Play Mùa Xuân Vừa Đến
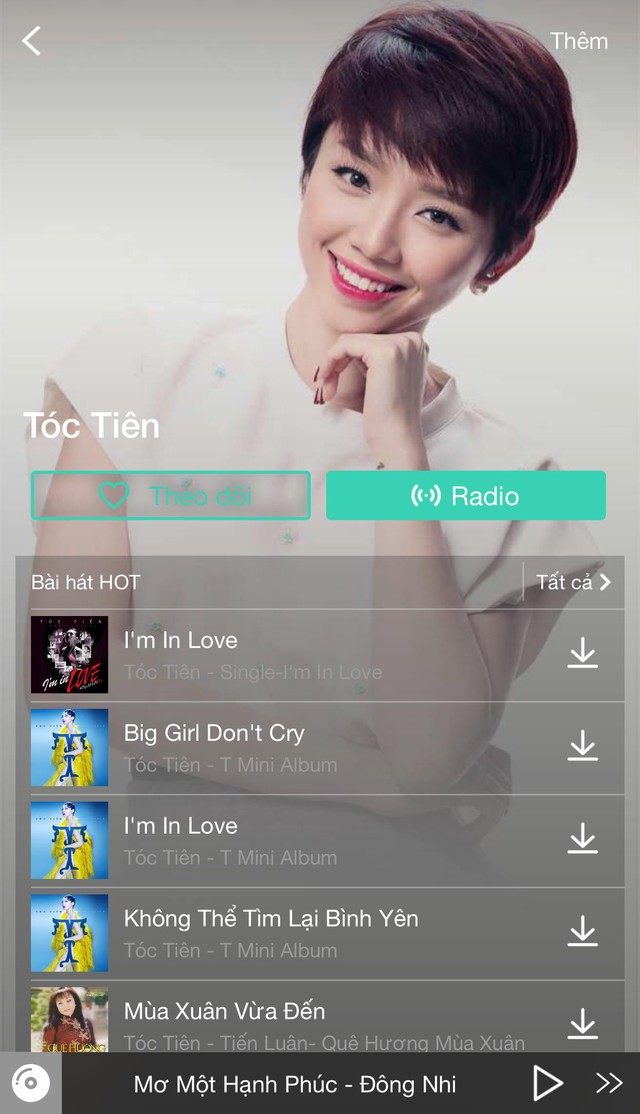Screen dimensions: 640x1114 [x=298, y=1019]
